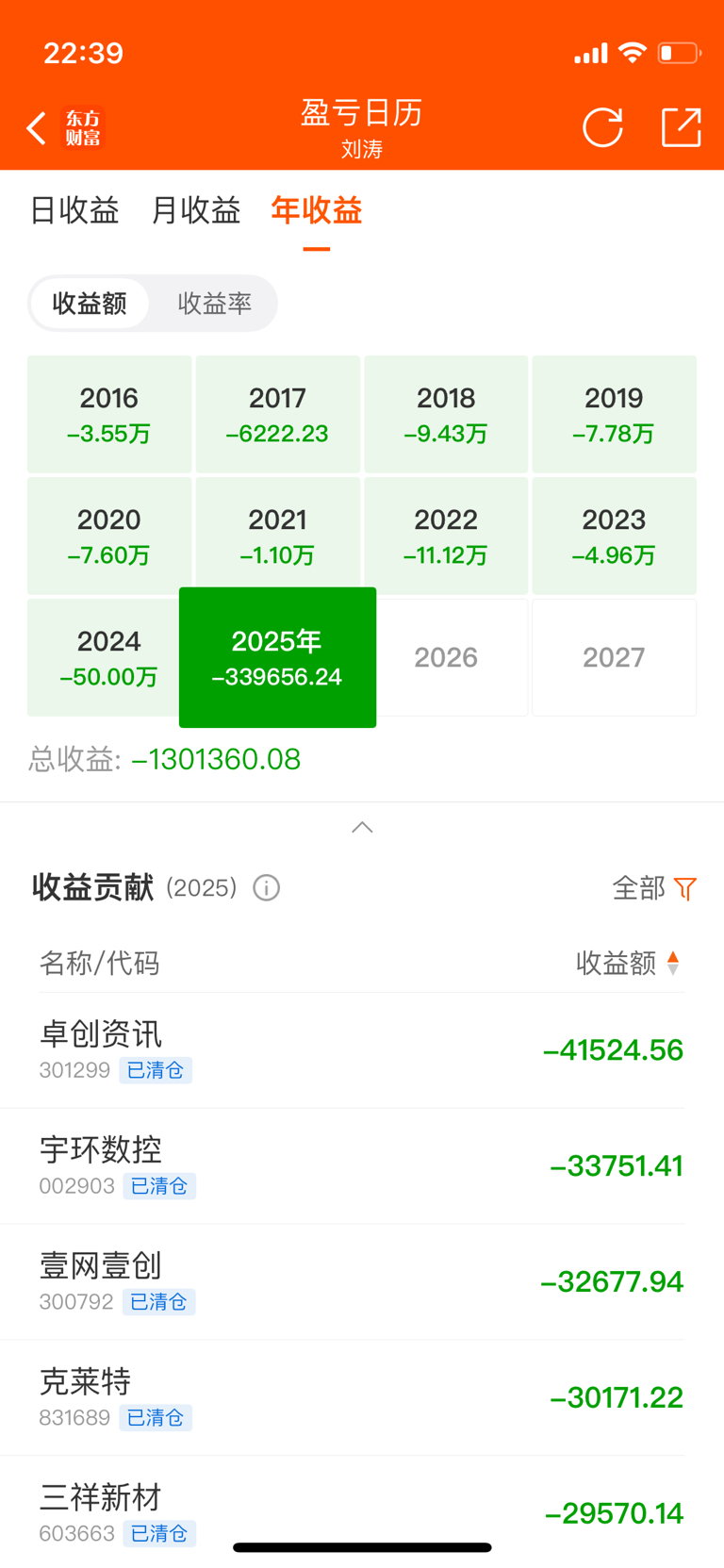Image resolution: width=724 pixels, height=1568 pixels.
Task: Select the 2016 year cell
Action: [109, 414]
